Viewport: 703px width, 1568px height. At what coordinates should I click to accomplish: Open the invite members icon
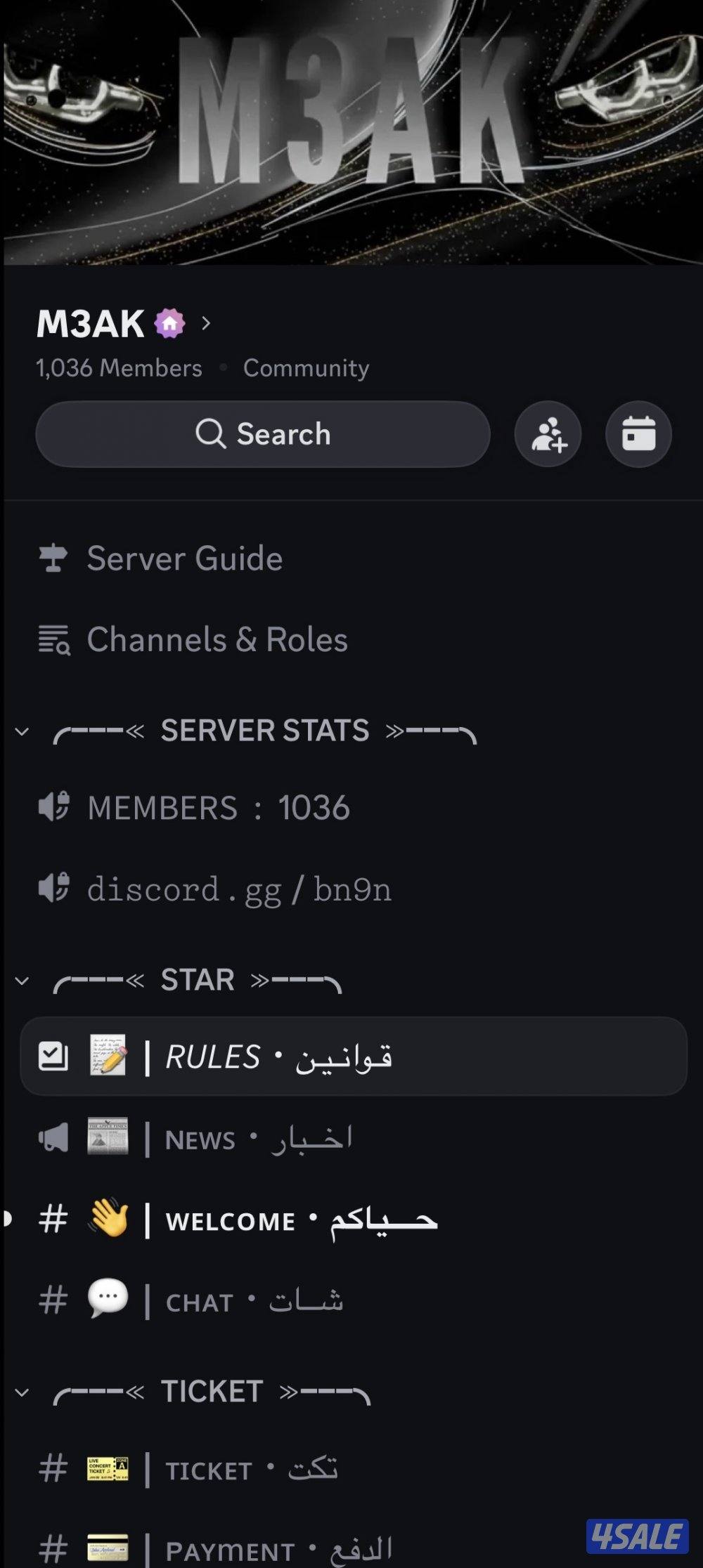tap(548, 434)
